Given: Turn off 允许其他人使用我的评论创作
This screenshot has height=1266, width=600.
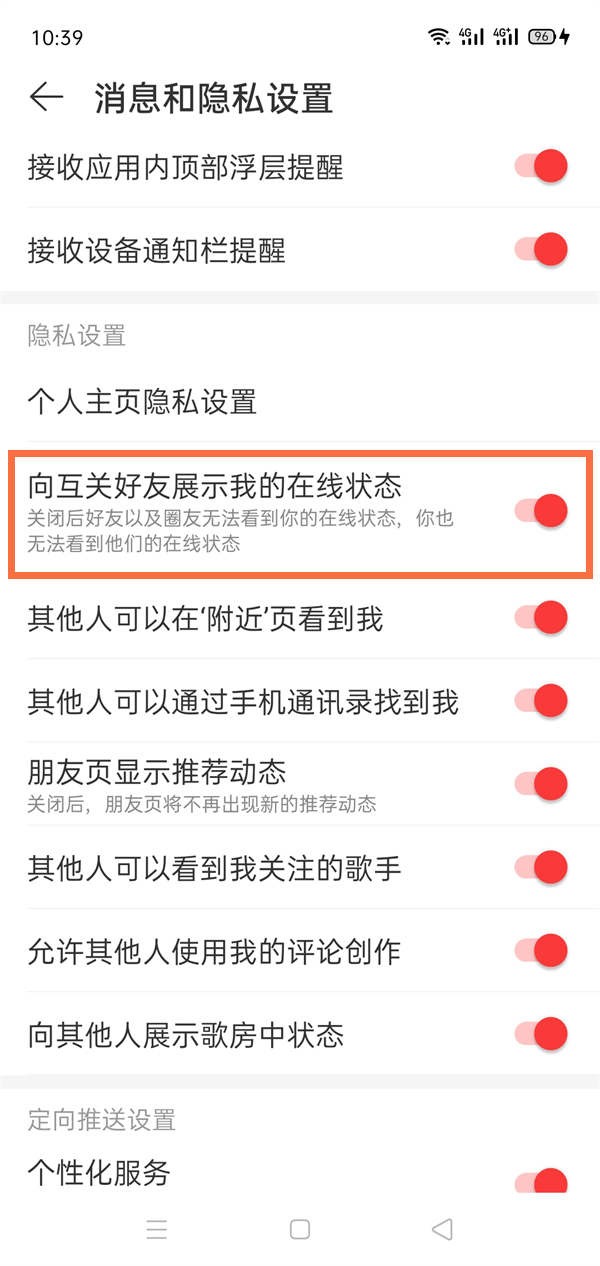Looking at the screenshot, I should pyautogui.click(x=542, y=950).
